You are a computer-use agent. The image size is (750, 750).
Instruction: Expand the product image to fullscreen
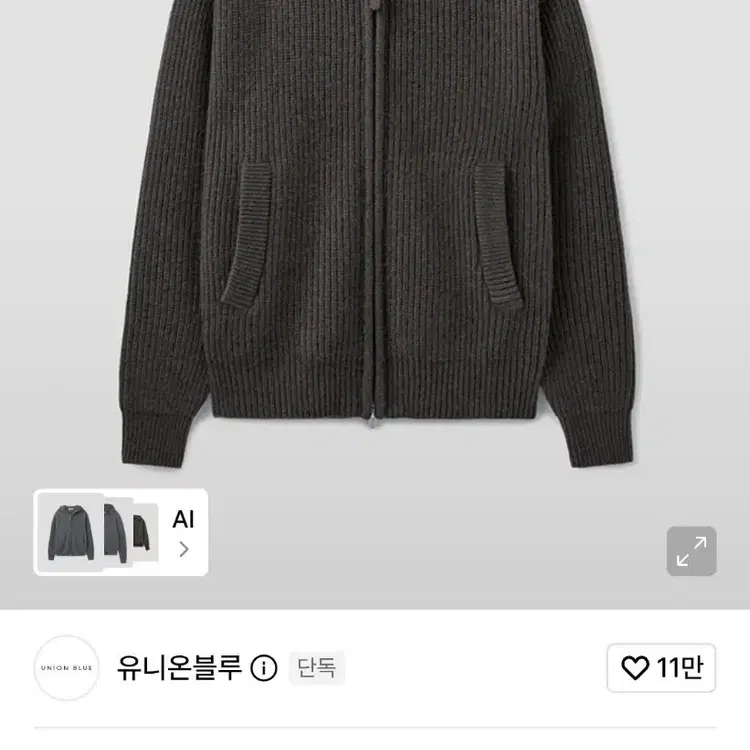691,551
